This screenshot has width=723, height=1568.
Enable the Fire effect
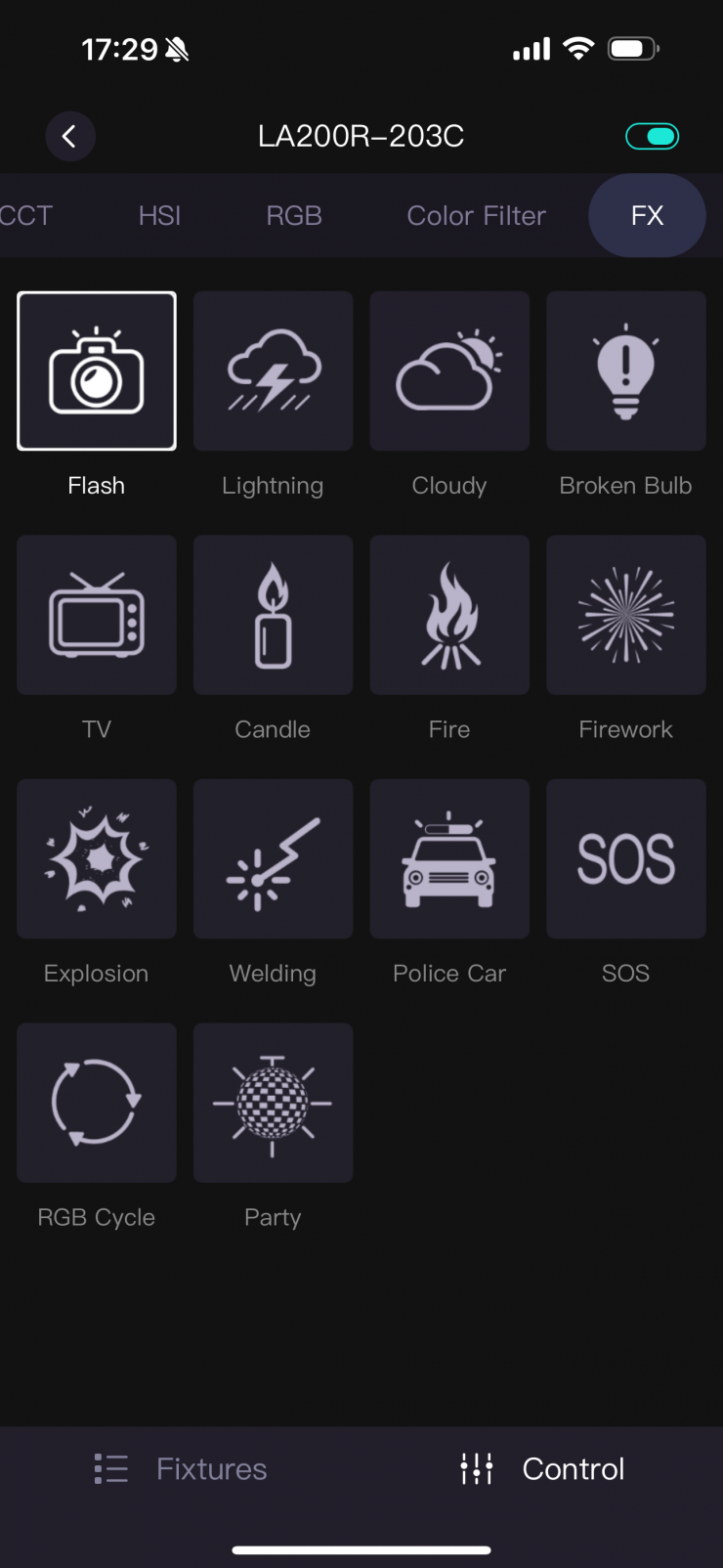click(449, 615)
